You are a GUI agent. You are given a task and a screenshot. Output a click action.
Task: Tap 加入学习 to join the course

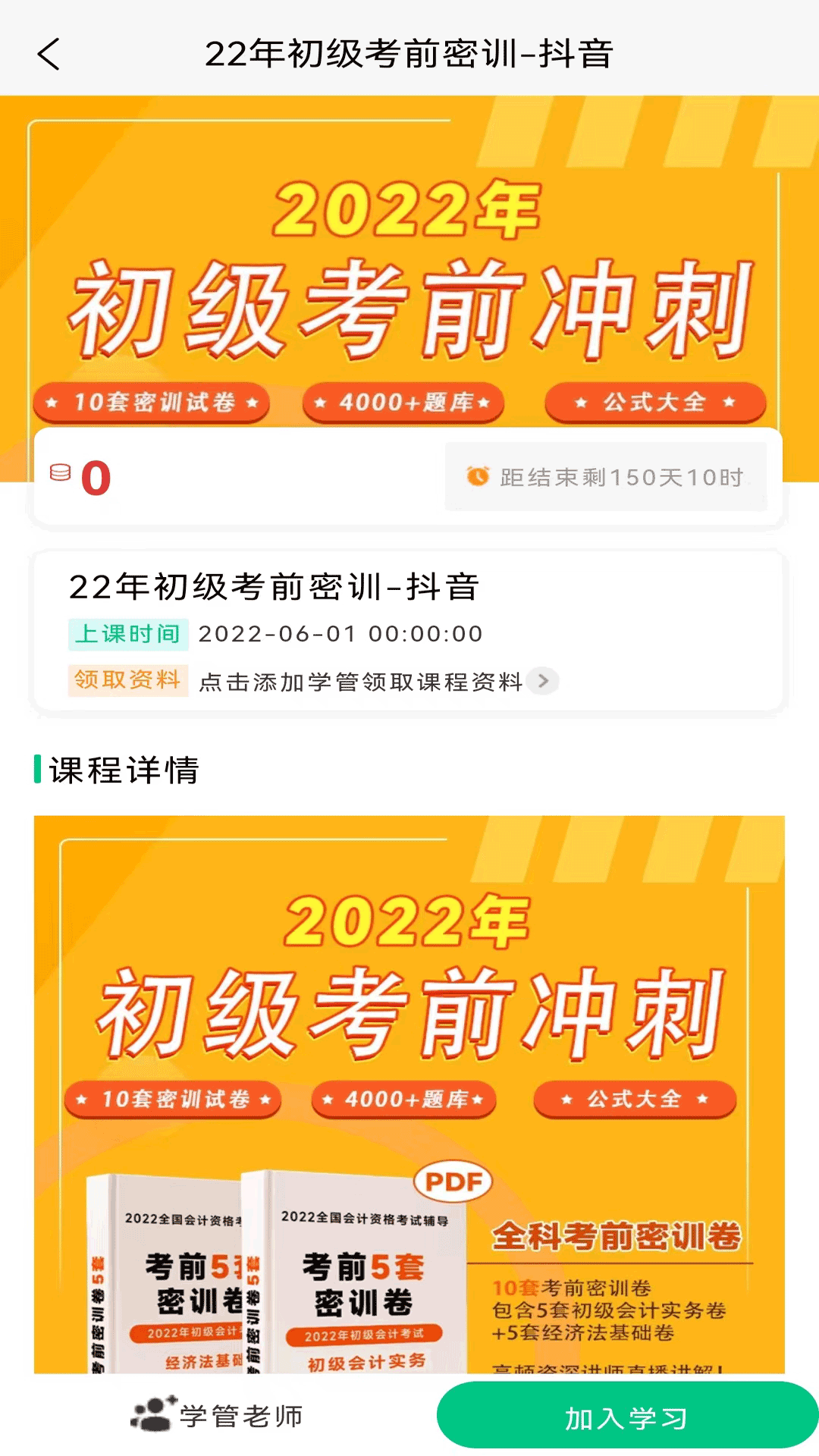coord(626,1417)
